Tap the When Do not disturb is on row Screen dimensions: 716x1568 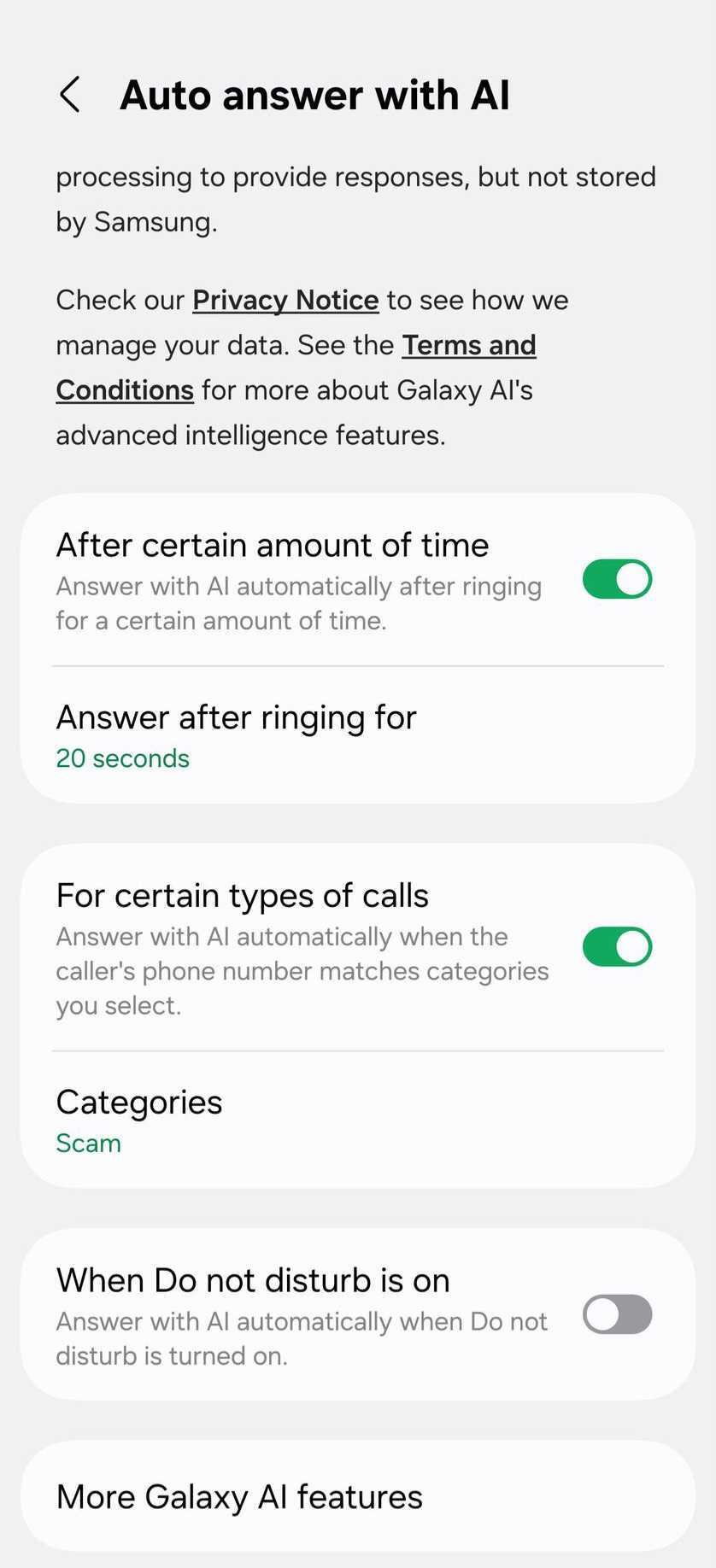[x=253, y=1279]
